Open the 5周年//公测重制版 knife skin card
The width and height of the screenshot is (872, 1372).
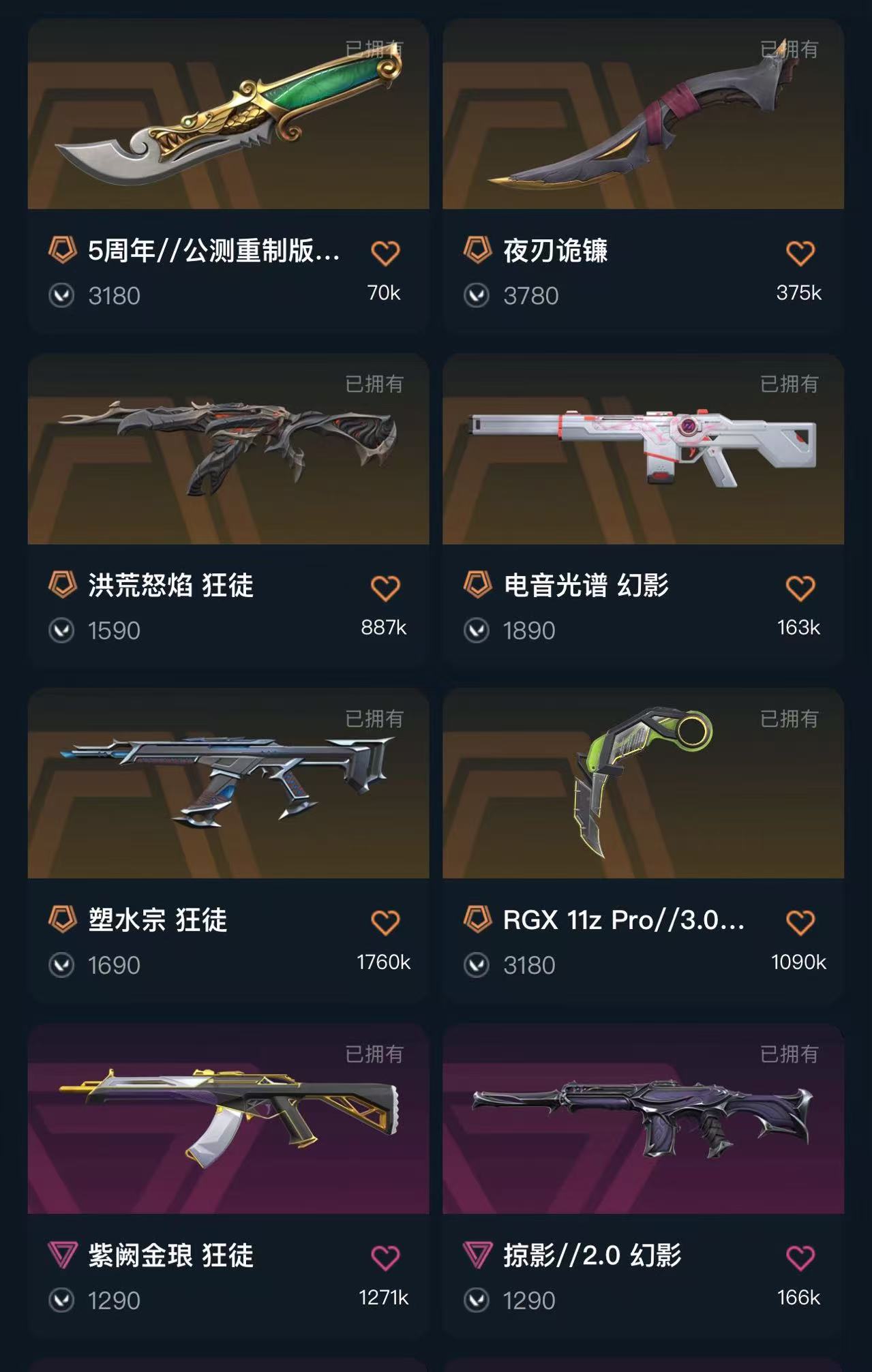click(x=228, y=175)
